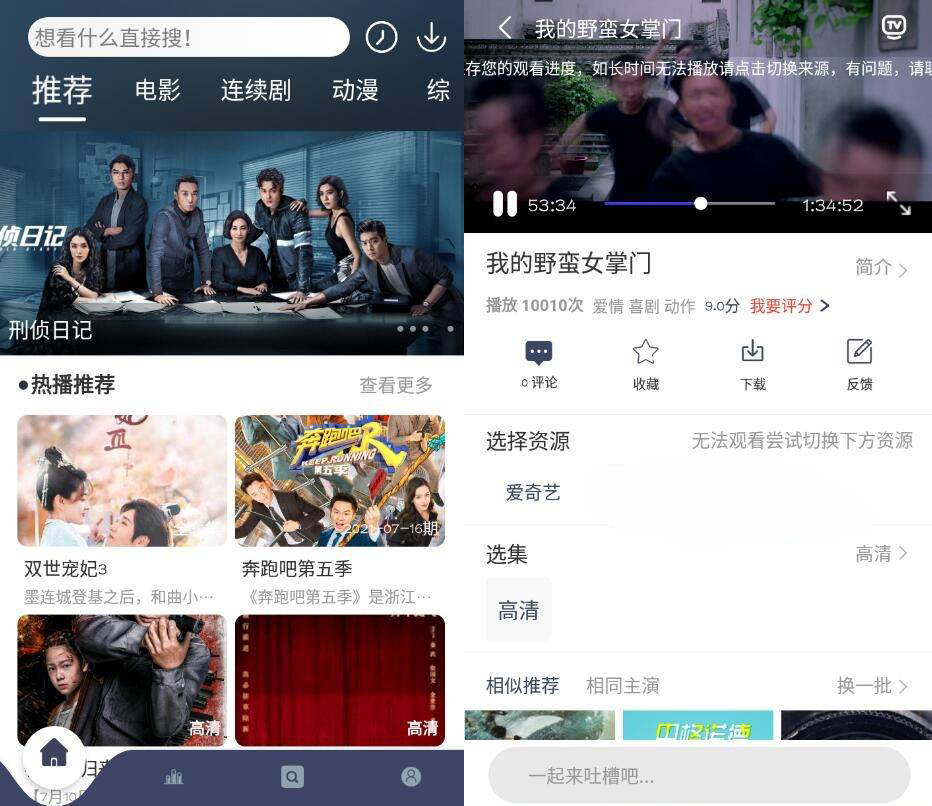The image size is (932, 806).
Task: Open the 刑侦日记 banner
Action: [232, 242]
